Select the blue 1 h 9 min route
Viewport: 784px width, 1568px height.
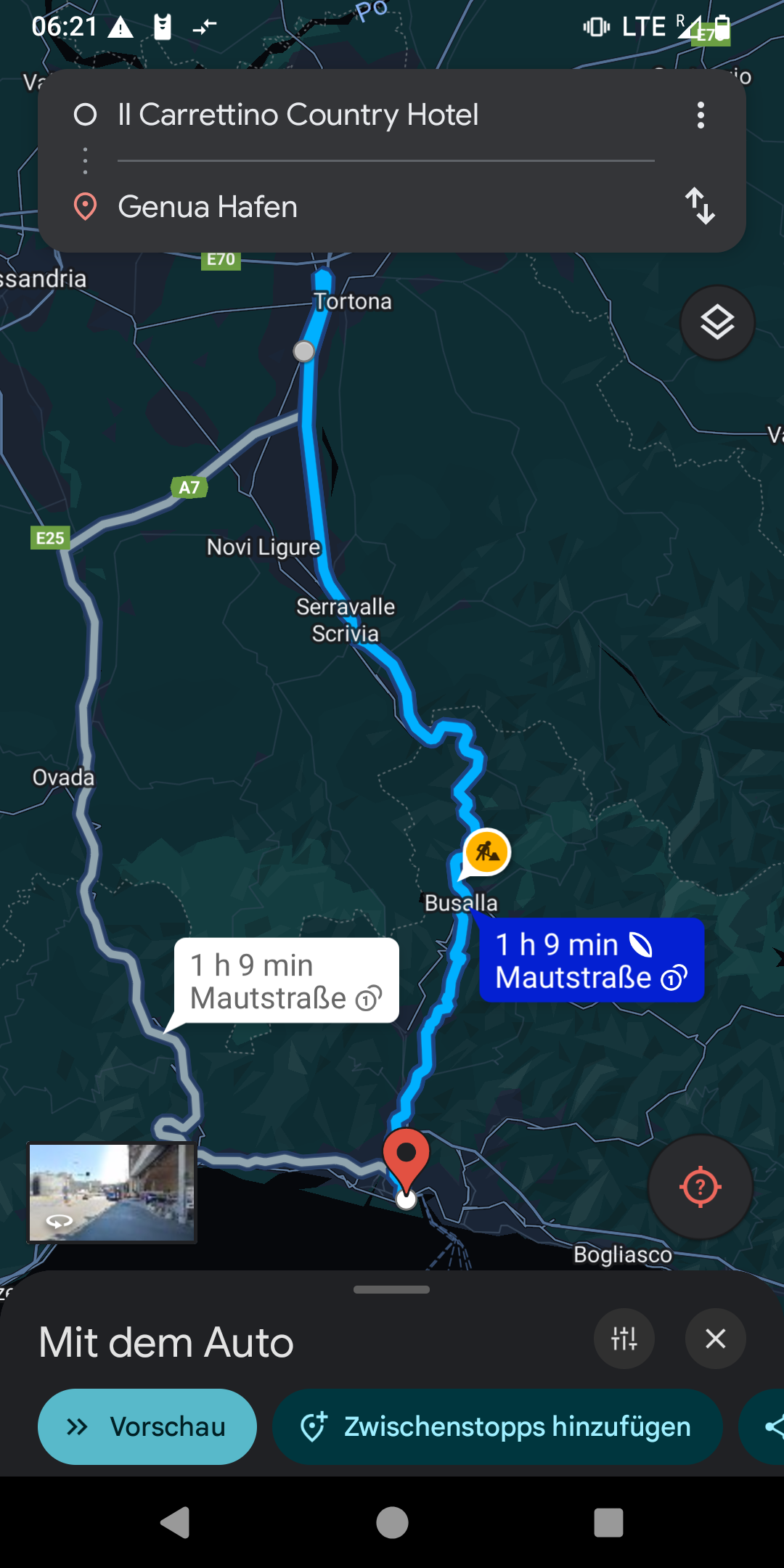(x=591, y=960)
